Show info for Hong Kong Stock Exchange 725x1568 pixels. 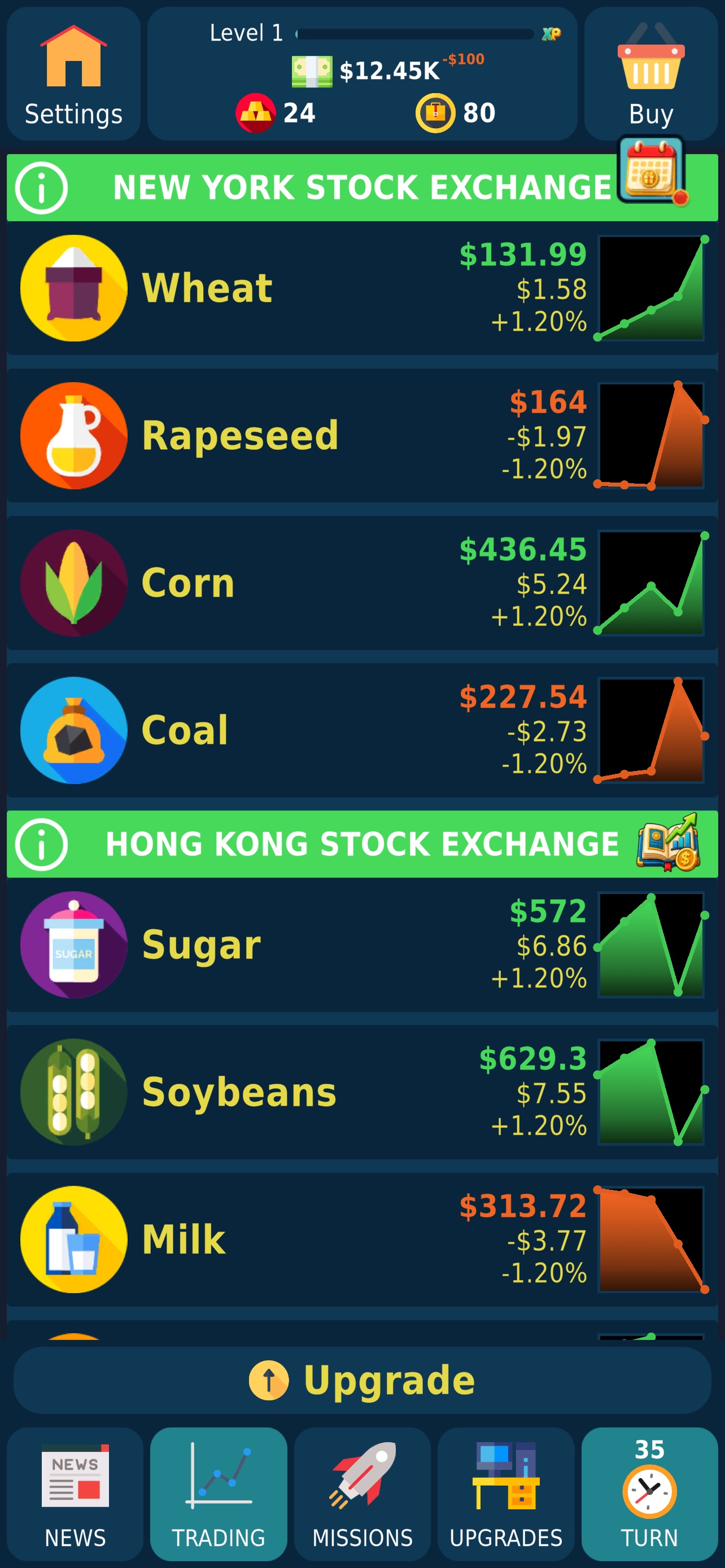coord(41,844)
